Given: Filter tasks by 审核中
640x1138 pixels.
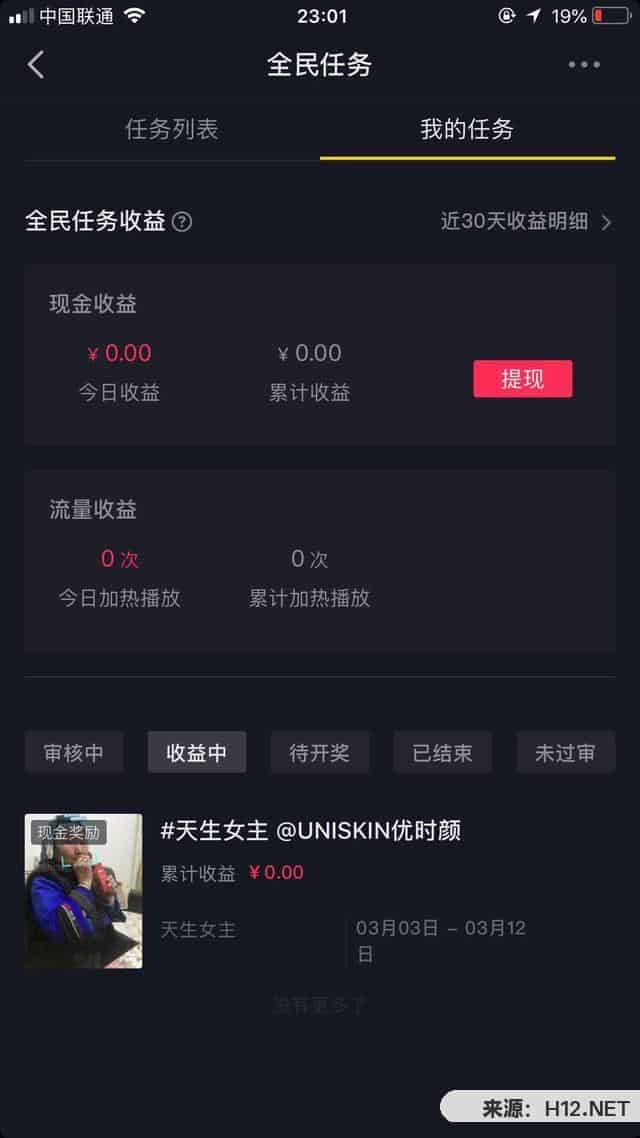Looking at the screenshot, I should [74, 753].
